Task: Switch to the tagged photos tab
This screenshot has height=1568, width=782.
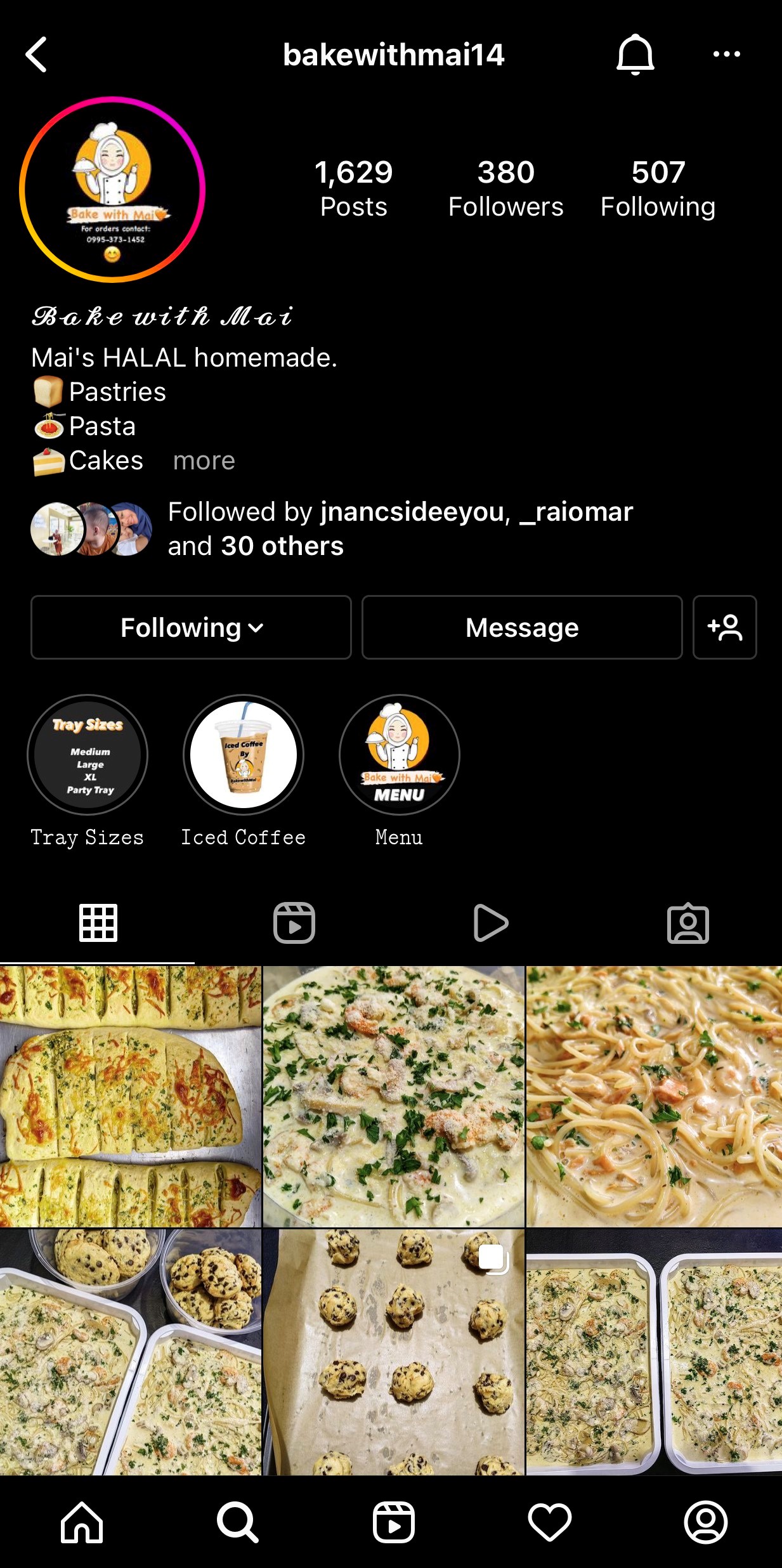Action: (x=688, y=923)
